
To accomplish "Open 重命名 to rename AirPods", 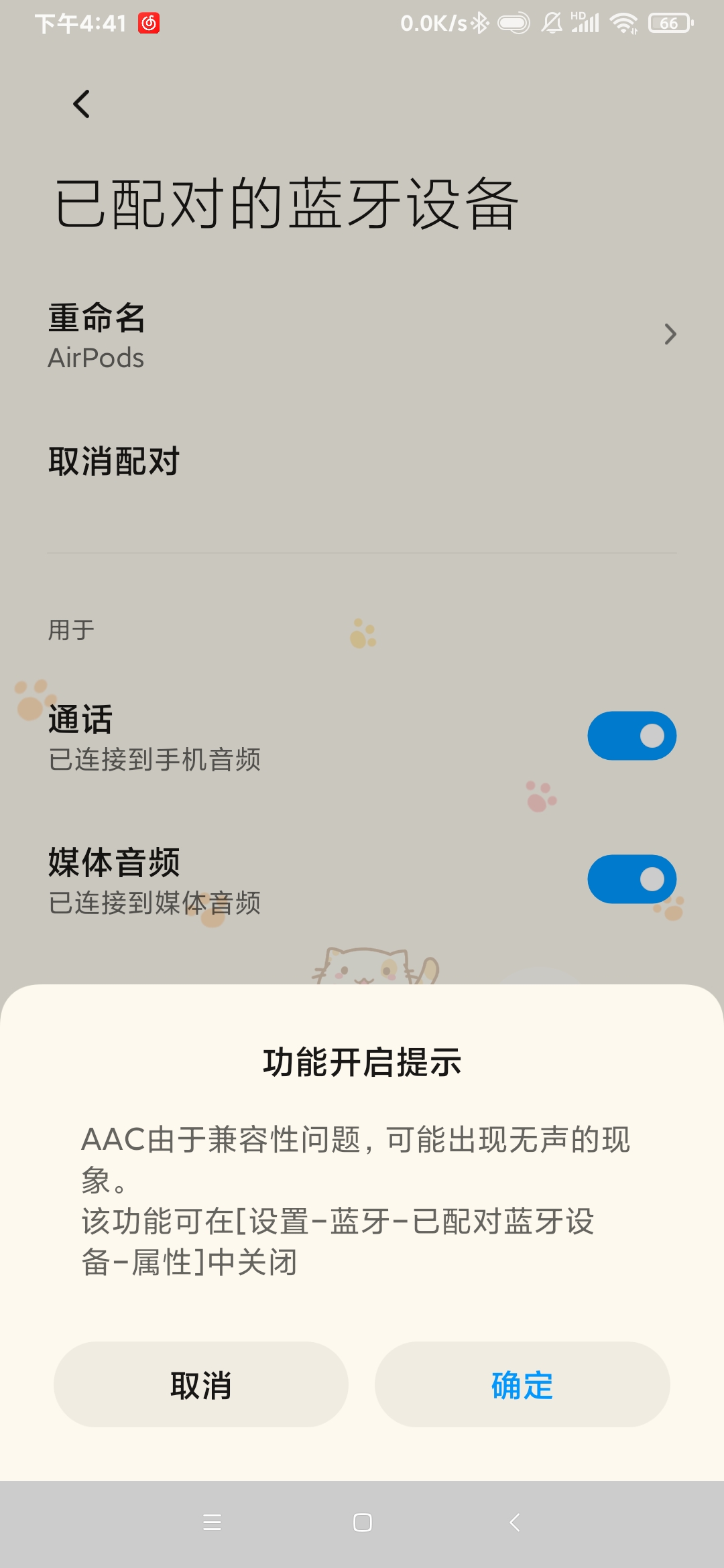I will pyautogui.click(x=362, y=335).
